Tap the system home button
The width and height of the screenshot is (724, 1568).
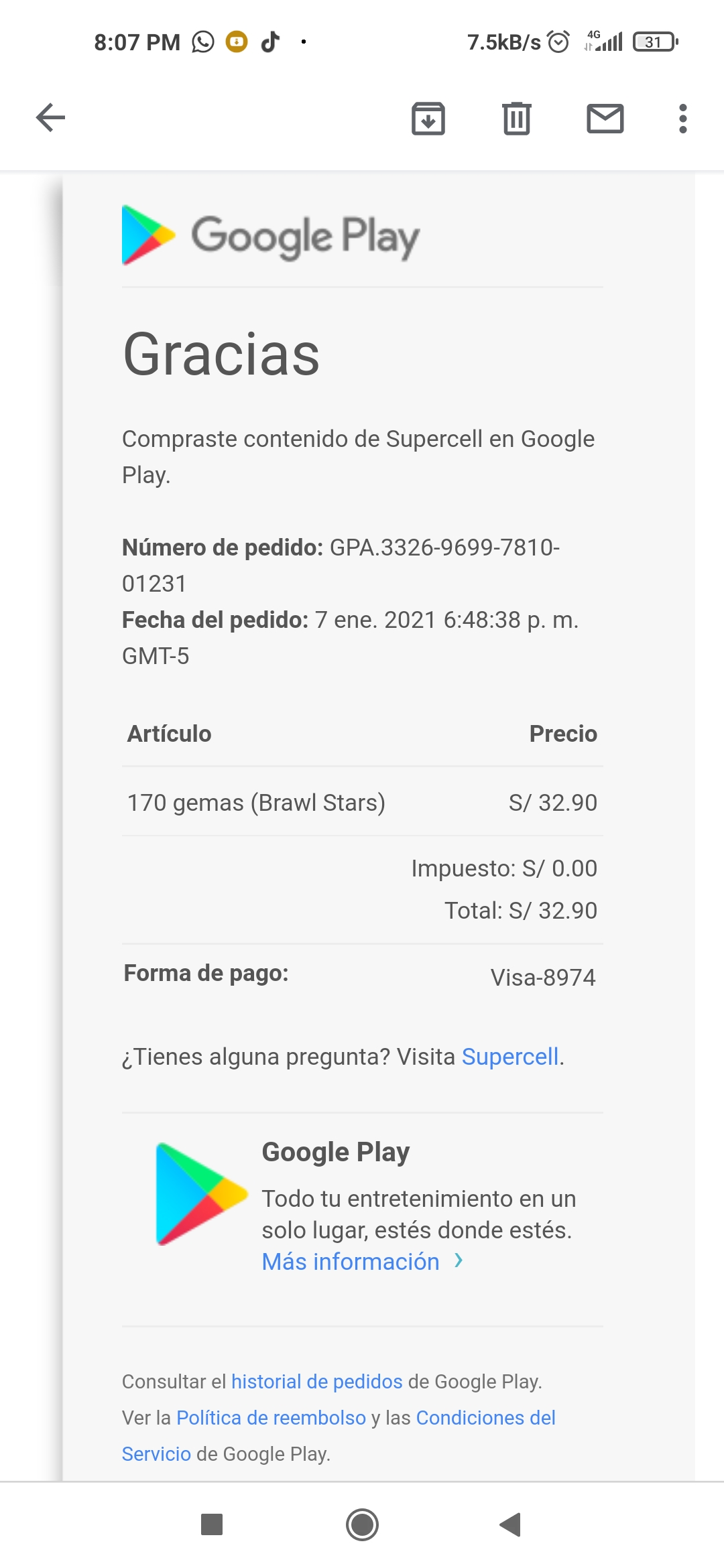[x=362, y=1525]
